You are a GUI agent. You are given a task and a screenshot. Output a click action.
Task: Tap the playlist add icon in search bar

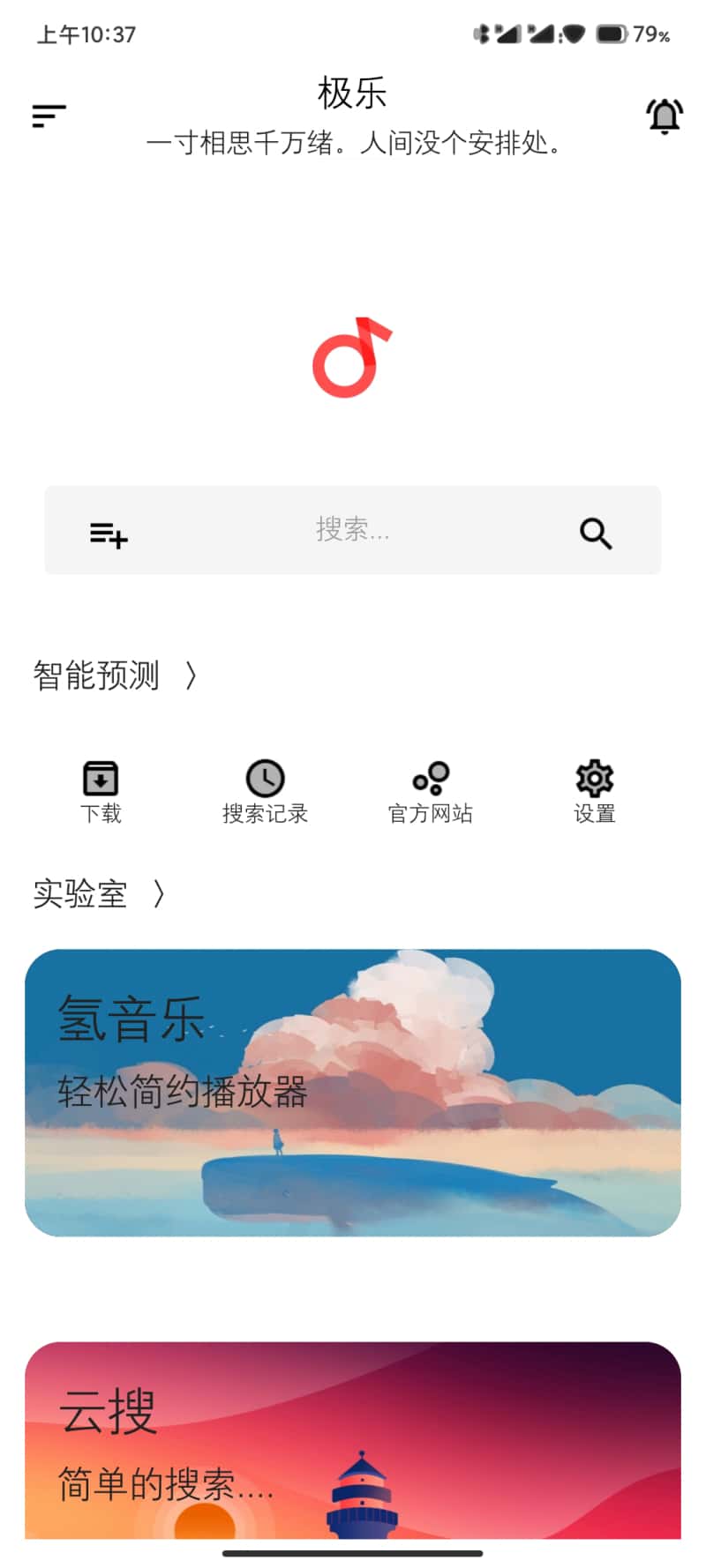(109, 534)
